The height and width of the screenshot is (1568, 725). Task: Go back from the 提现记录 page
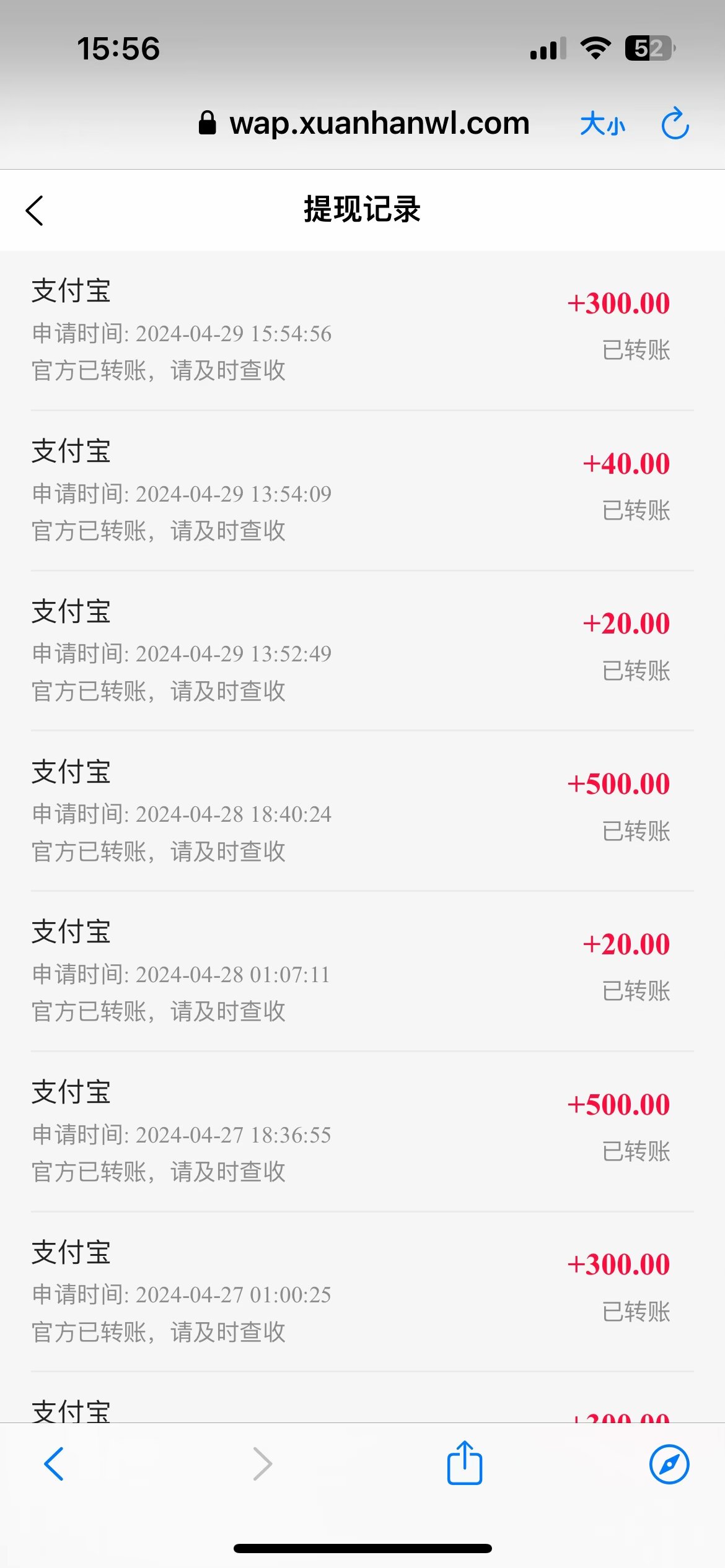click(35, 211)
